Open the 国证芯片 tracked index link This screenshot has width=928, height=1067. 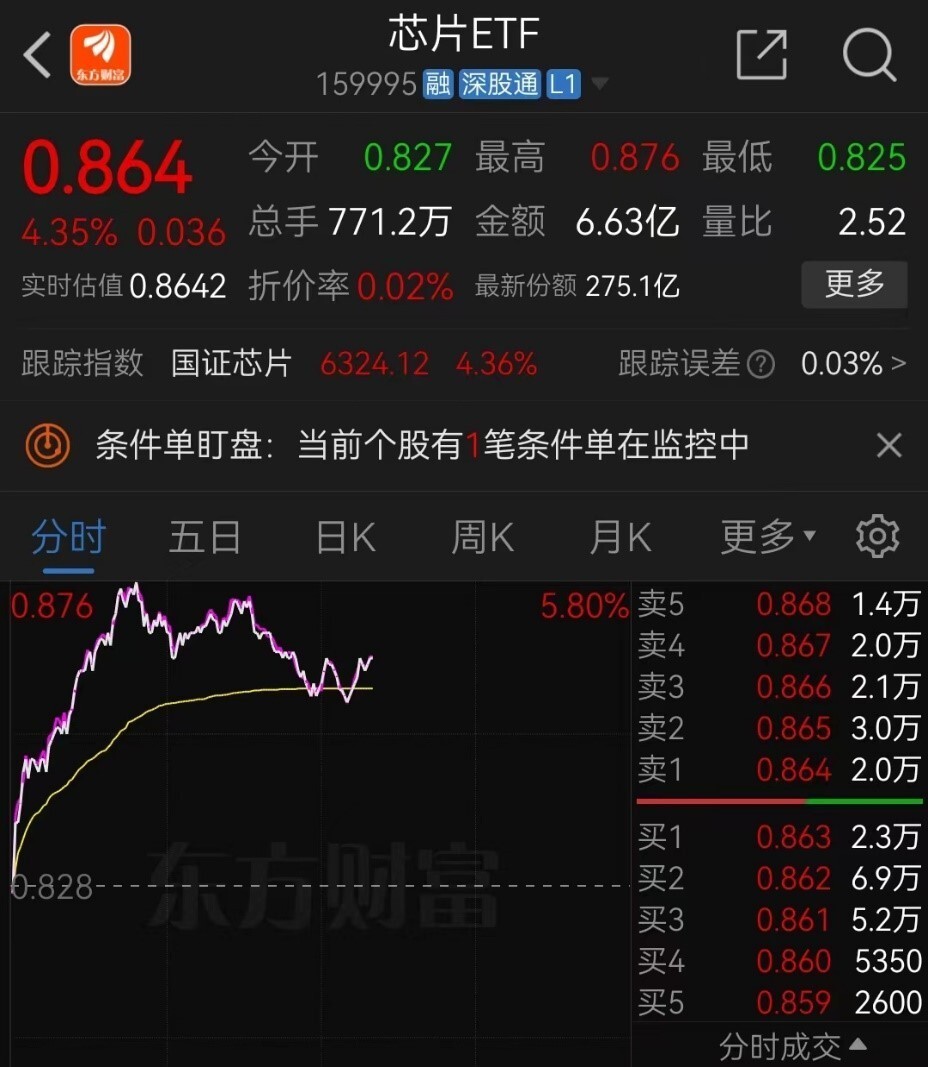point(230,365)
